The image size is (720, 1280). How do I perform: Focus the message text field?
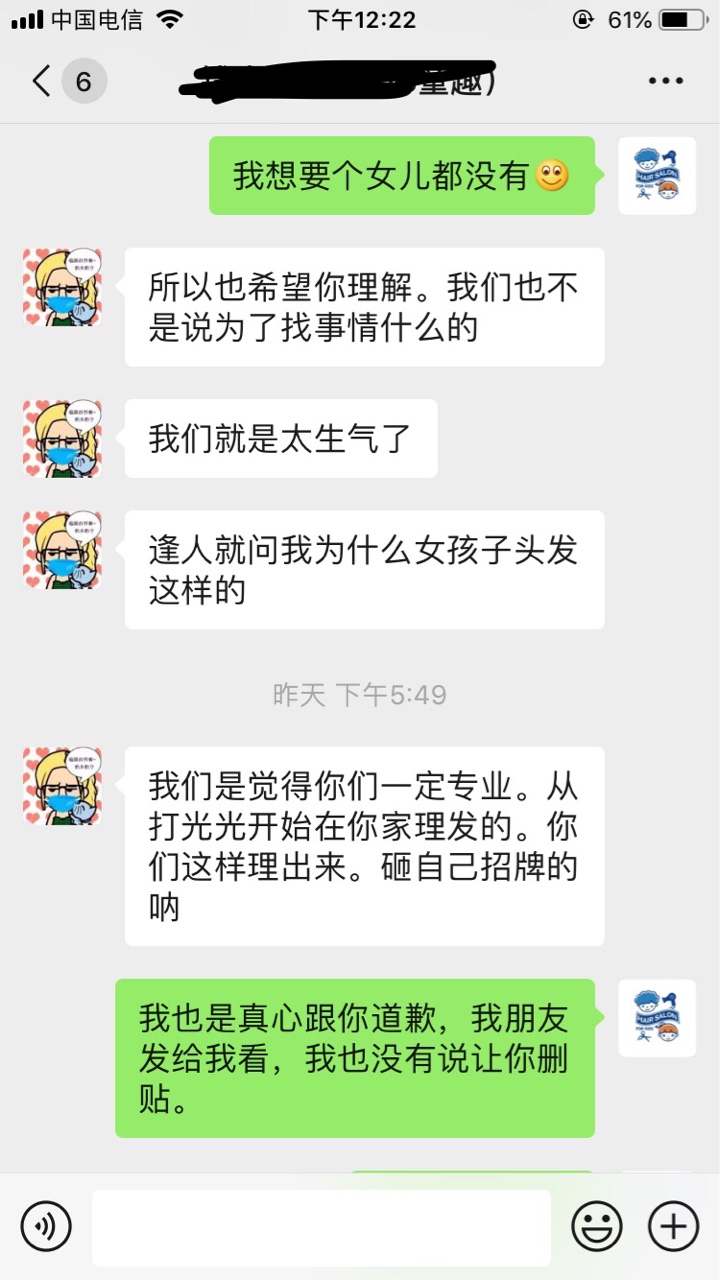point(321,1227)
